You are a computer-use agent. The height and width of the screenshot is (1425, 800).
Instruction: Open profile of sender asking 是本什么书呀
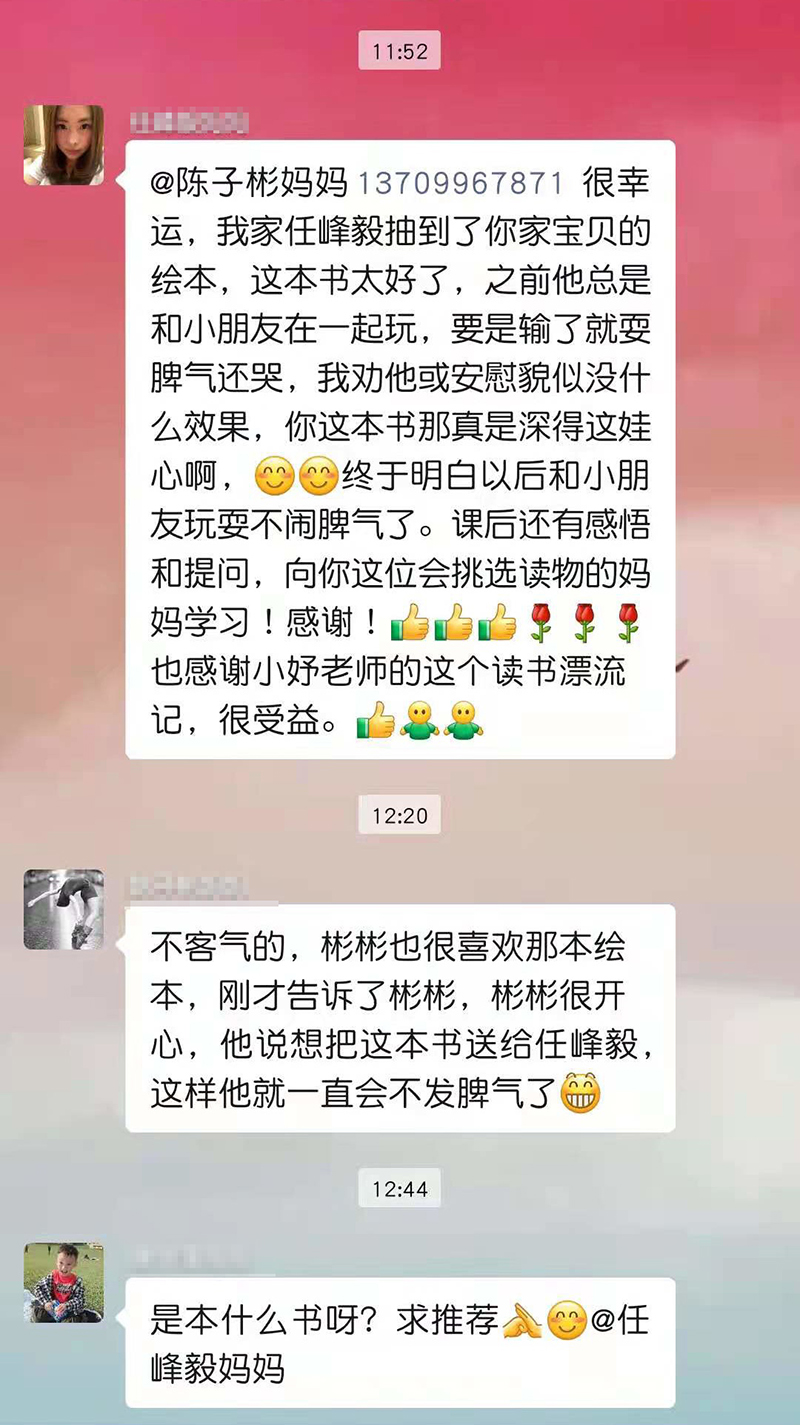(64, 1283)
